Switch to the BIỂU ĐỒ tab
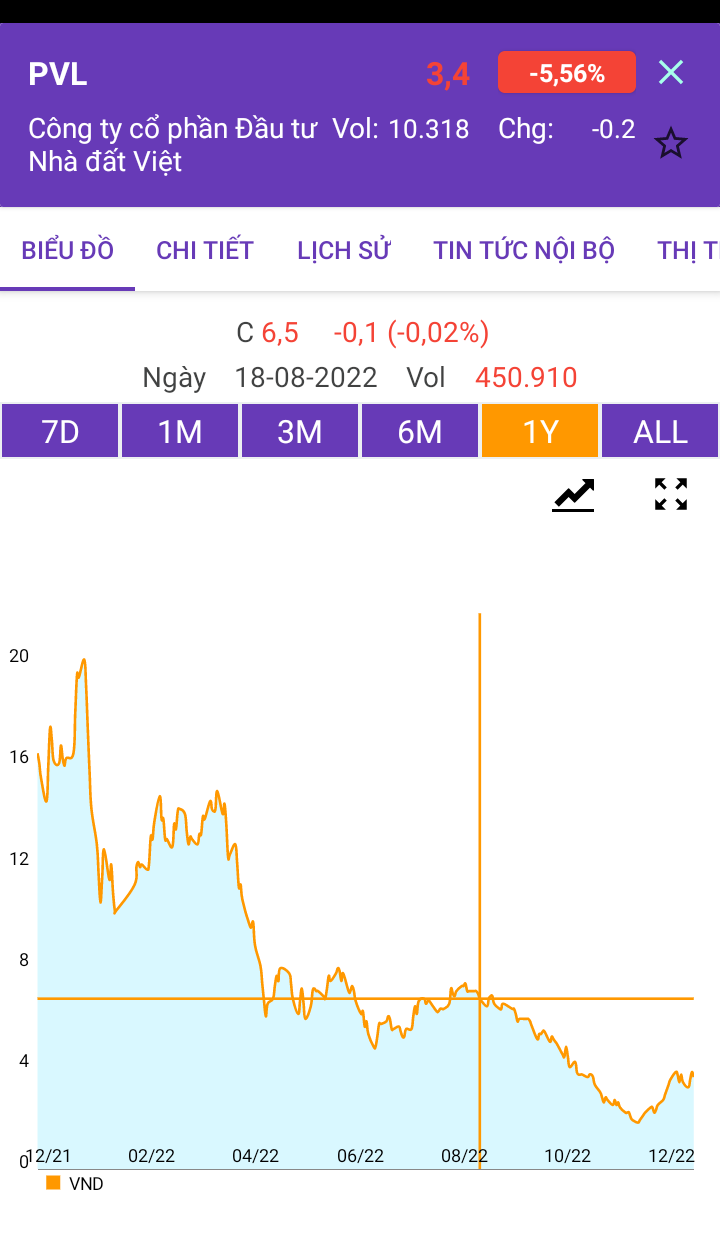 click(x=68, y=250)
